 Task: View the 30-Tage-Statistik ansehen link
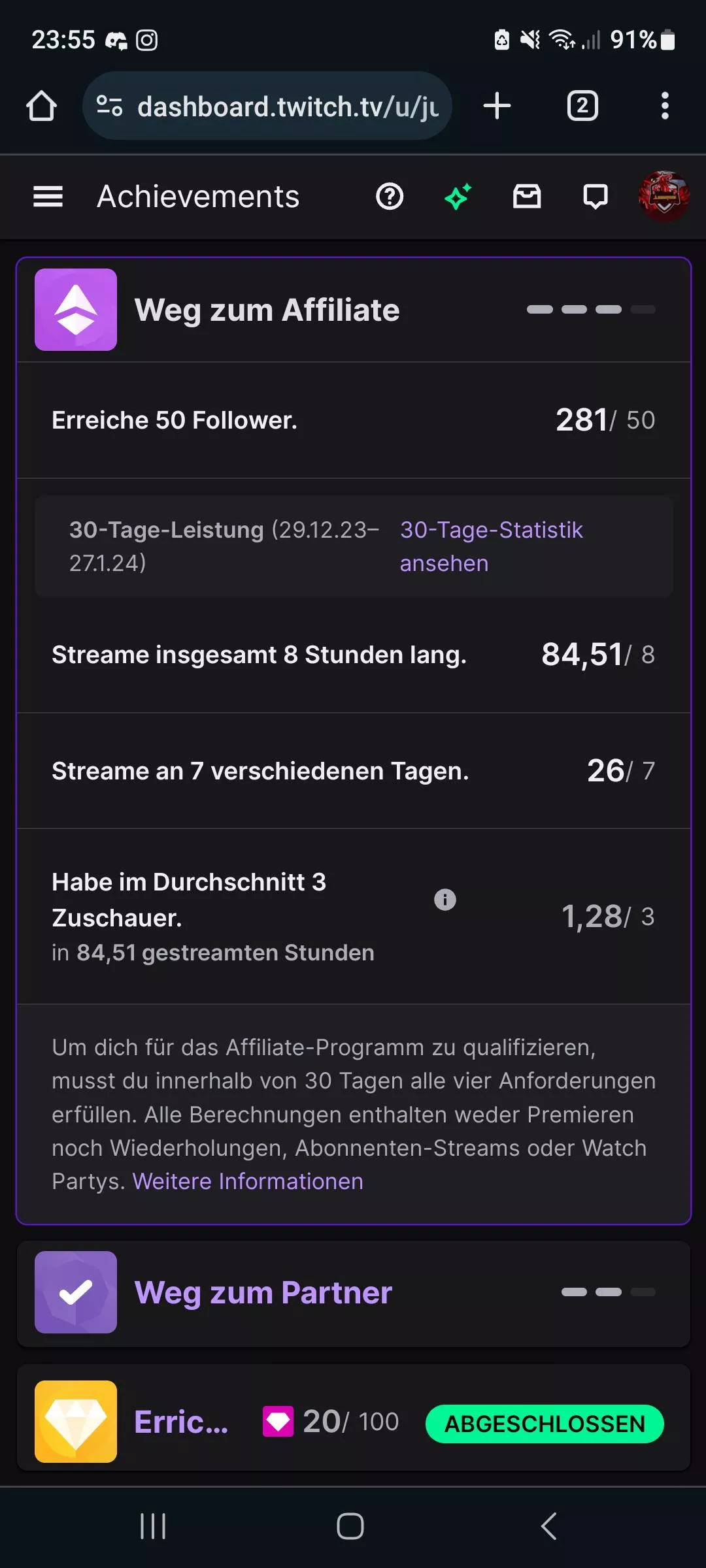click(x=490, y=546)
